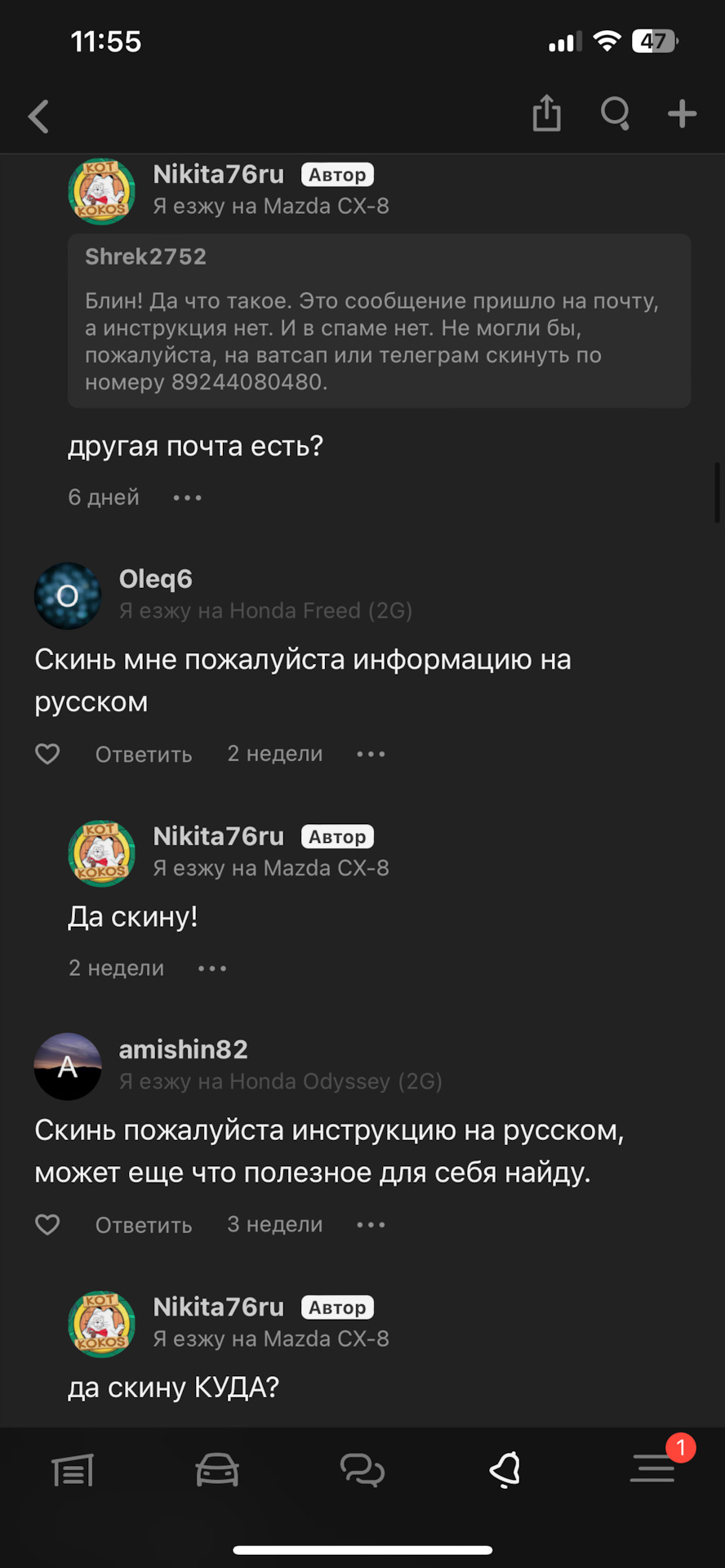Tap the plus icon in the top bar
The image size is (725, 1568).
682,114
